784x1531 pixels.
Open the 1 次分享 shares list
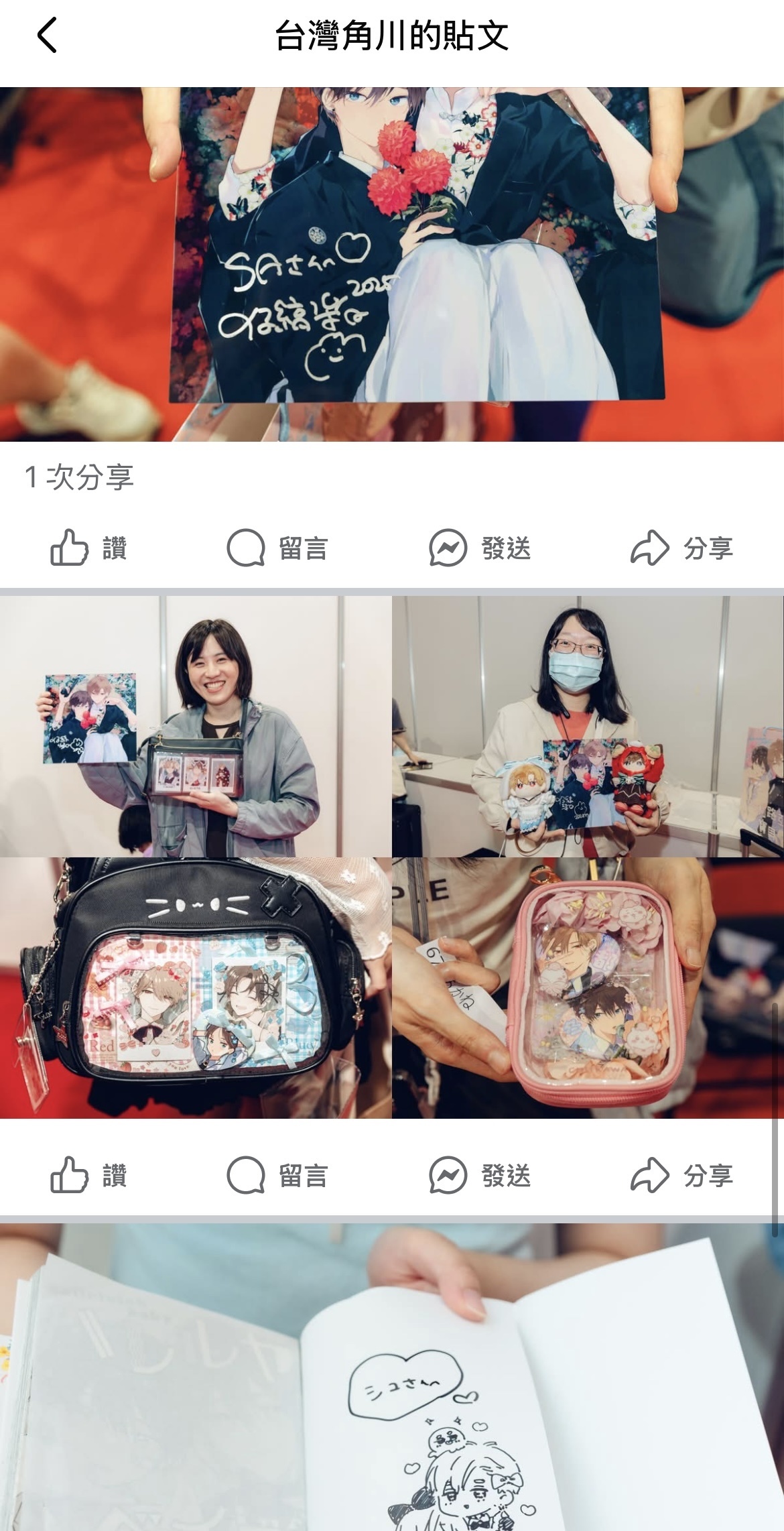(80, 477)
